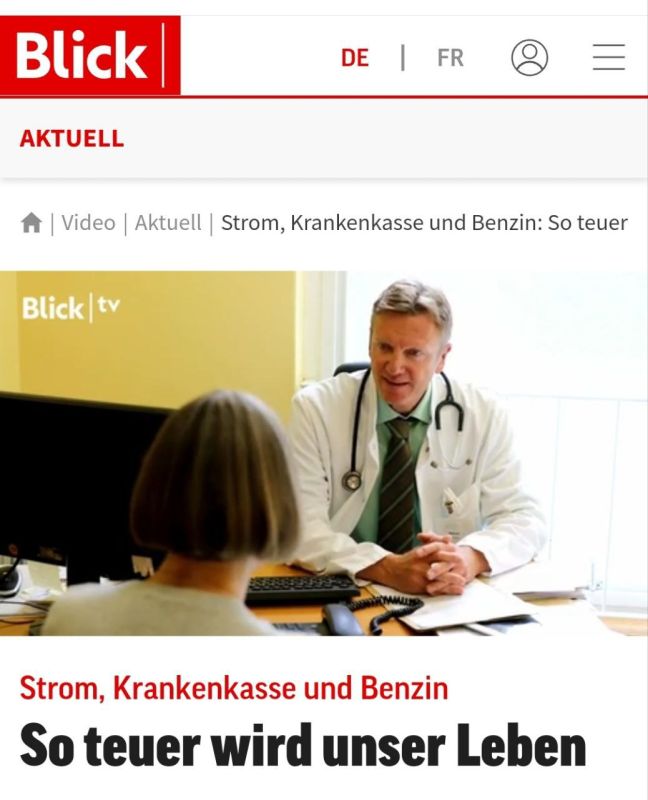Viewport: 648px width, 800px height.
Task: Open the AKTUELL section
Action: (x=72, y=139)
